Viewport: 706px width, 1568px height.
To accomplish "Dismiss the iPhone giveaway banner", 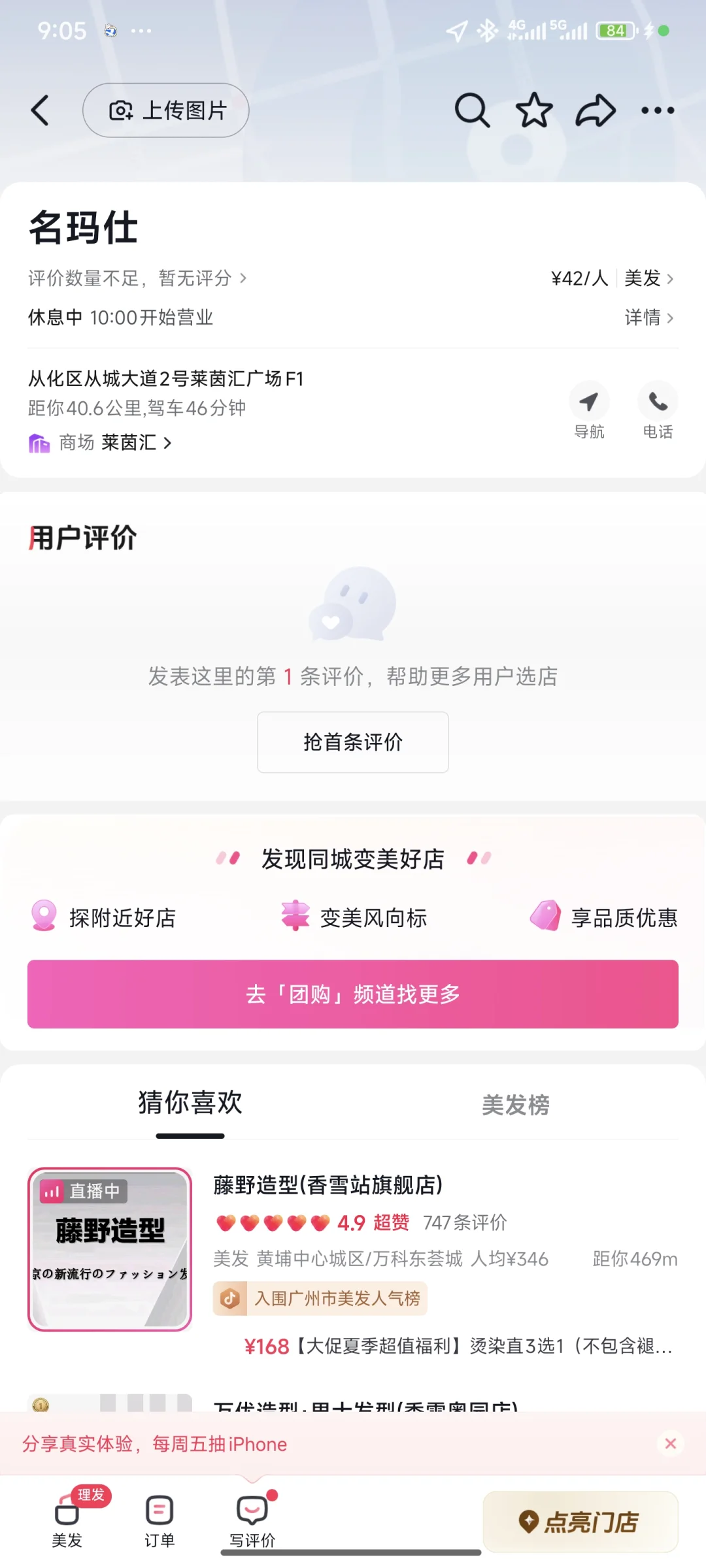I will point(671,1444).
